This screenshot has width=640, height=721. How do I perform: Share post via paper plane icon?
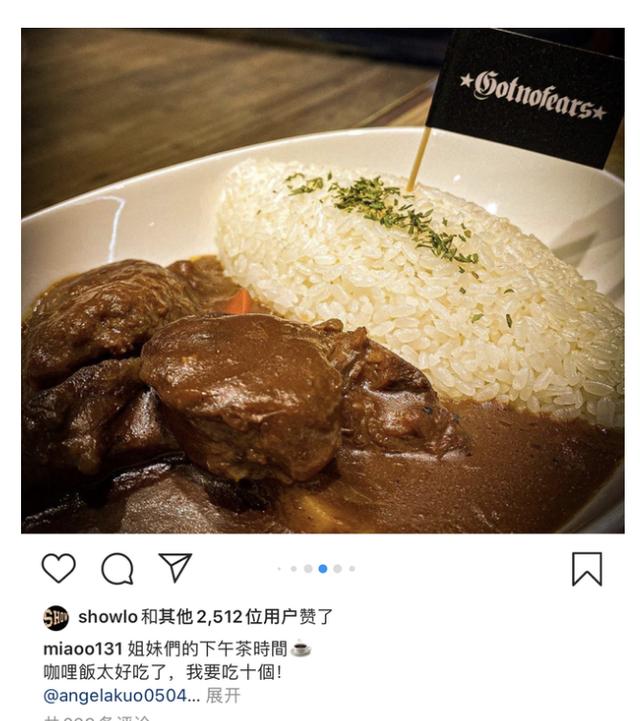175,567
